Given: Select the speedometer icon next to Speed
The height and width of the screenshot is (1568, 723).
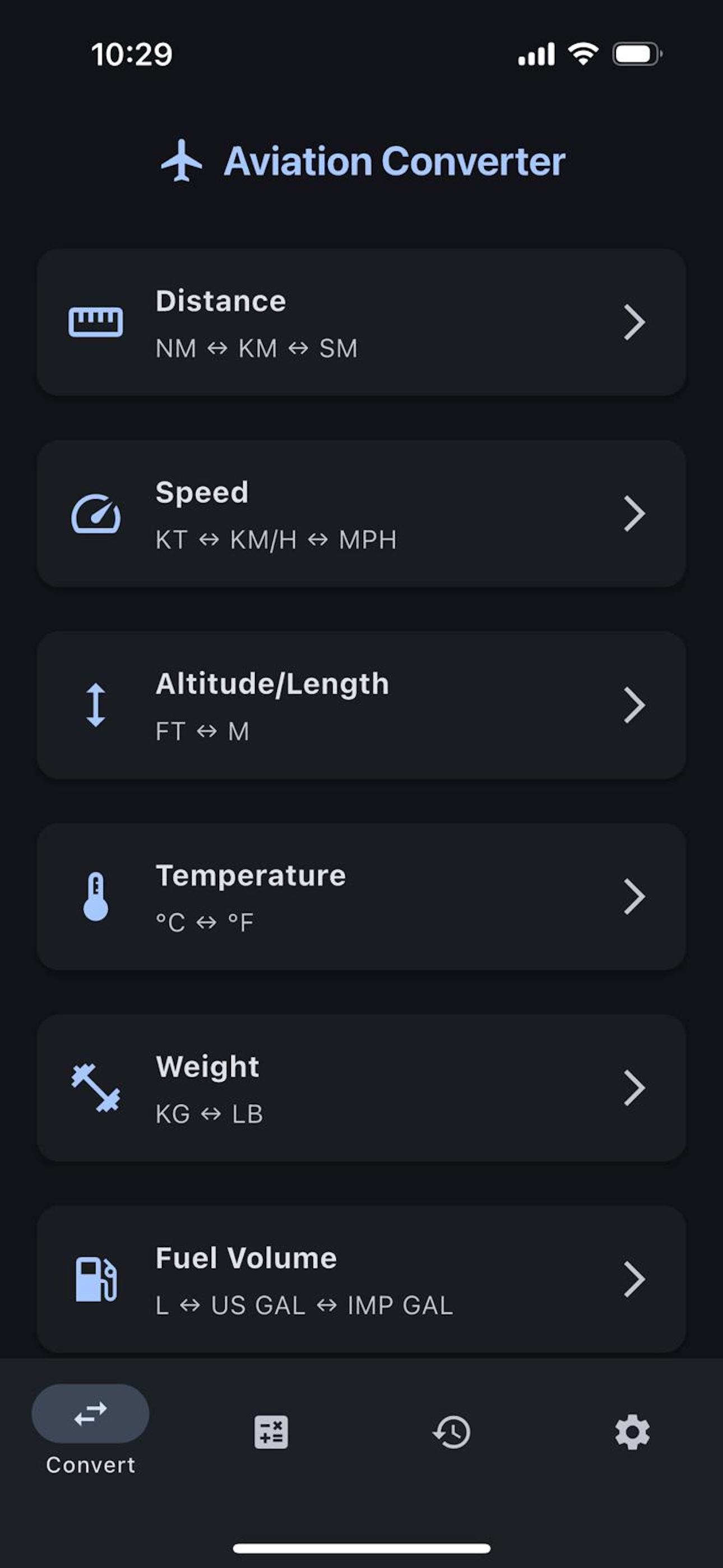Looking at the screenshot, I should 95,514.
